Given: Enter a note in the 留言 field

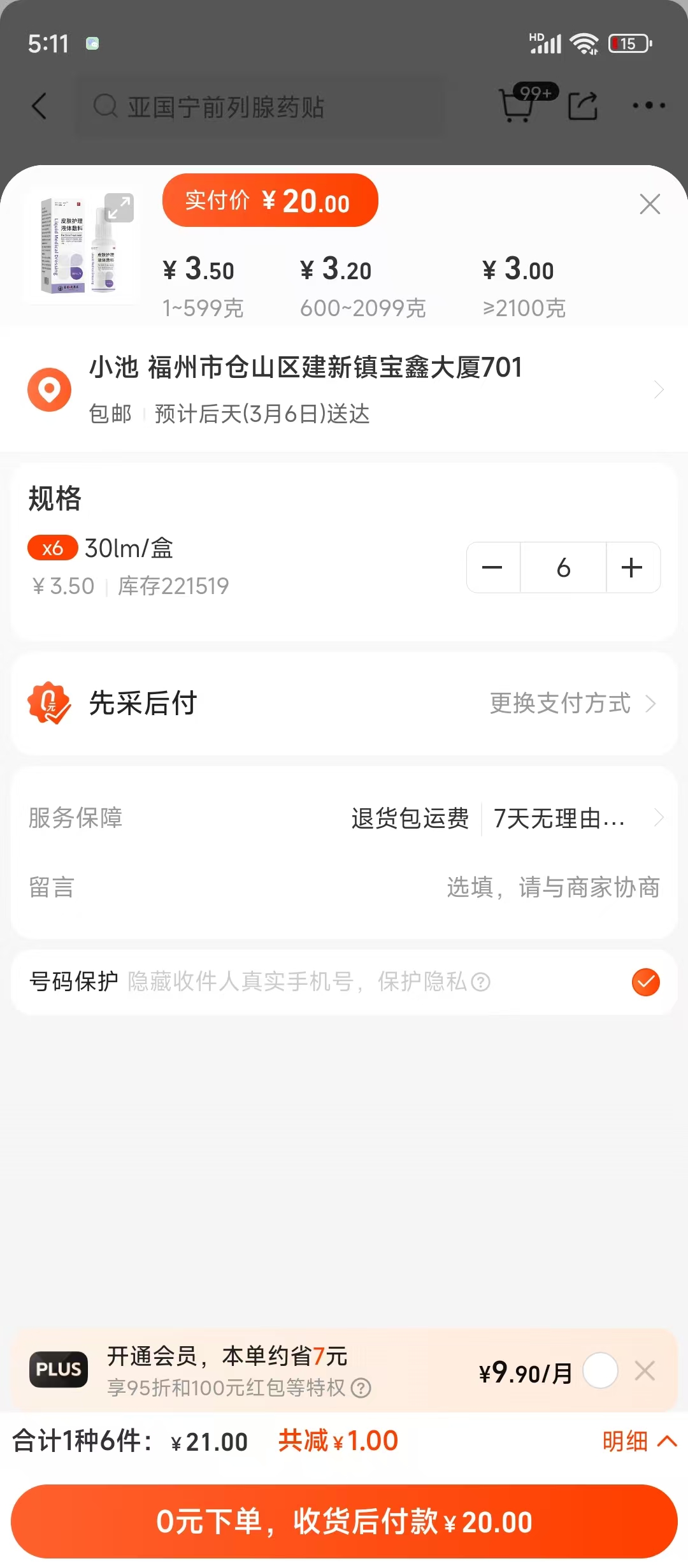Looking at the screenshot, I should point(552,887).
